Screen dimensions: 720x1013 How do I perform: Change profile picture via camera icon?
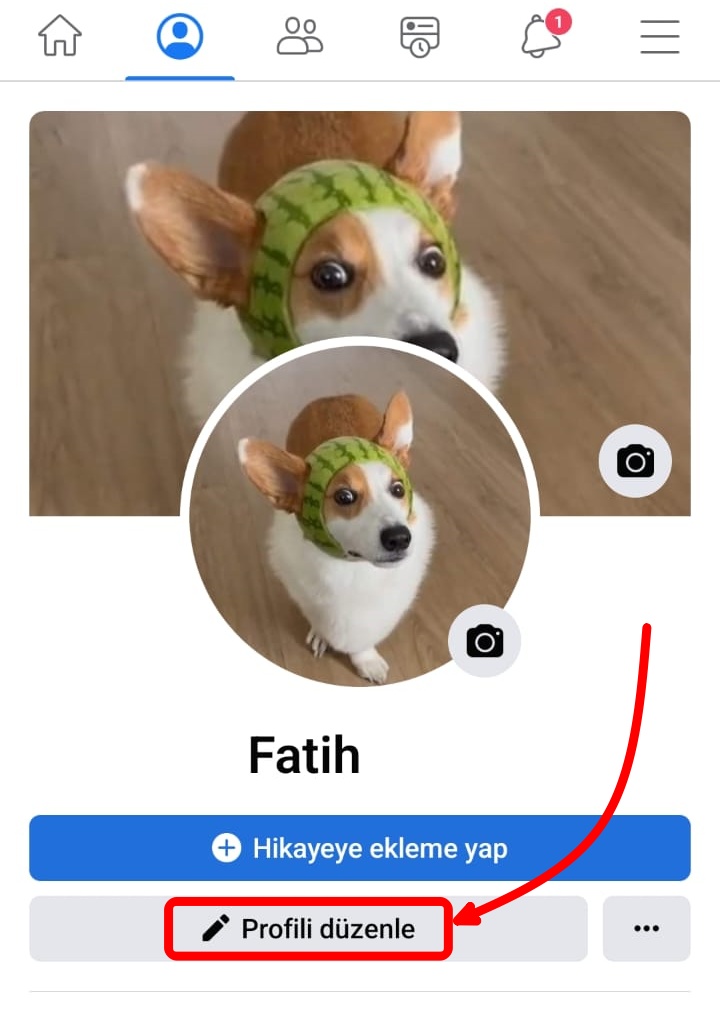click(485, 640)
